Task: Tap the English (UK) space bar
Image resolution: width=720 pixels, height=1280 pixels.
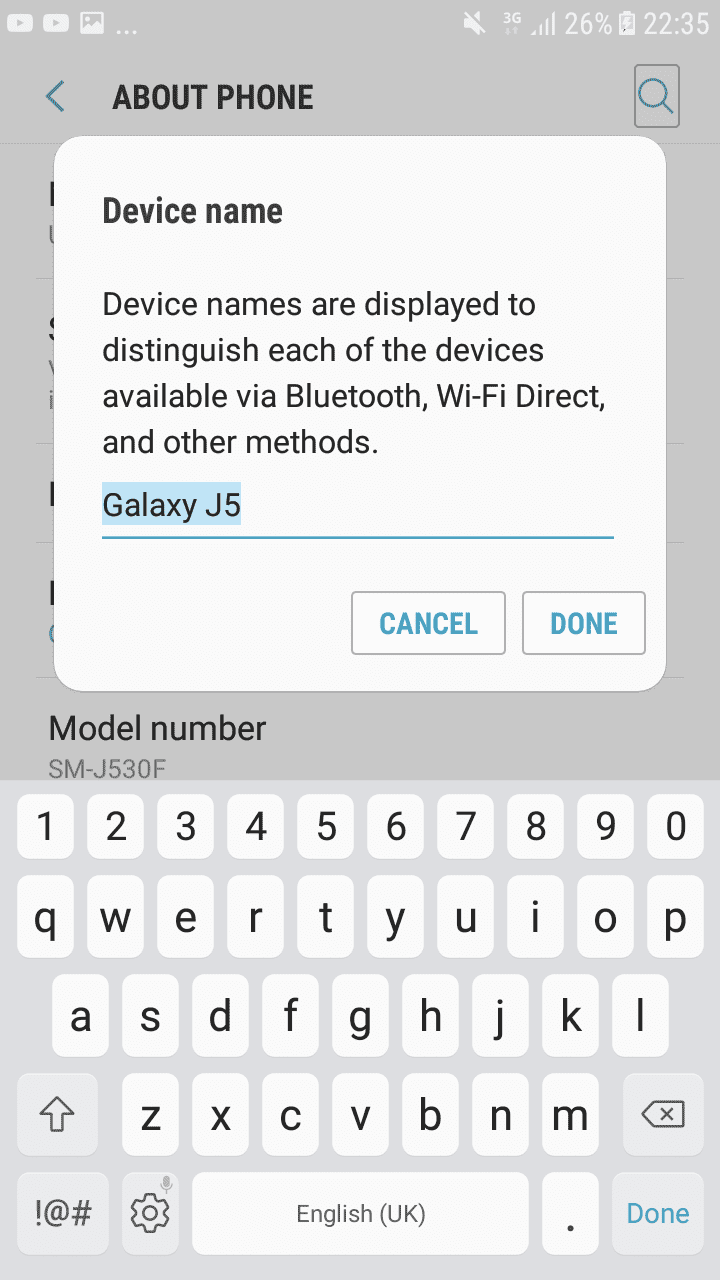Action: click(360, 1213)
